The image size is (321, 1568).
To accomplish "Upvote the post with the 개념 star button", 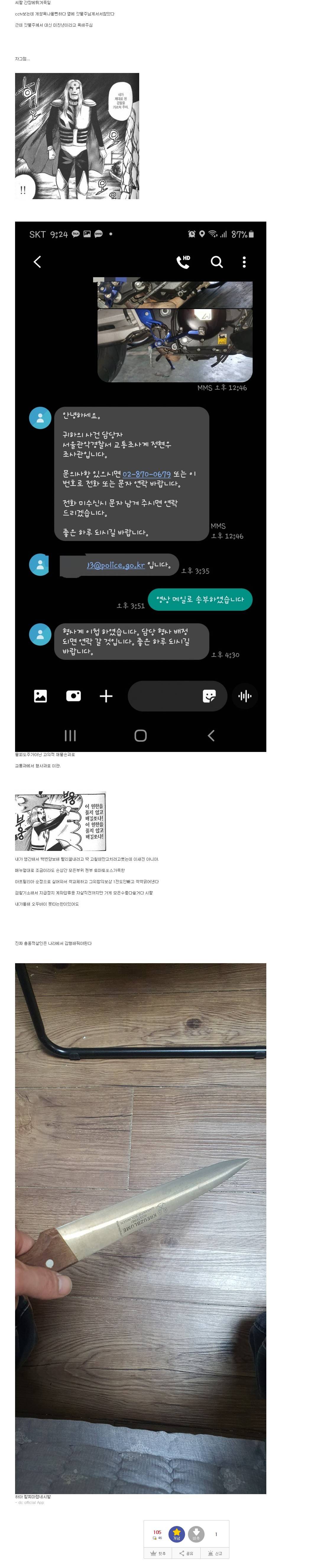I will click(176, 1533).
